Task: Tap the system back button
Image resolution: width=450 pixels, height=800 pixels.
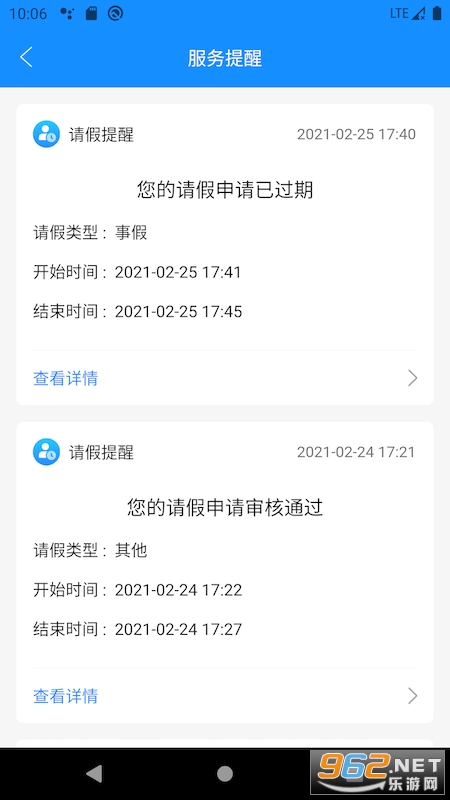Action: (x=94, y=773)
